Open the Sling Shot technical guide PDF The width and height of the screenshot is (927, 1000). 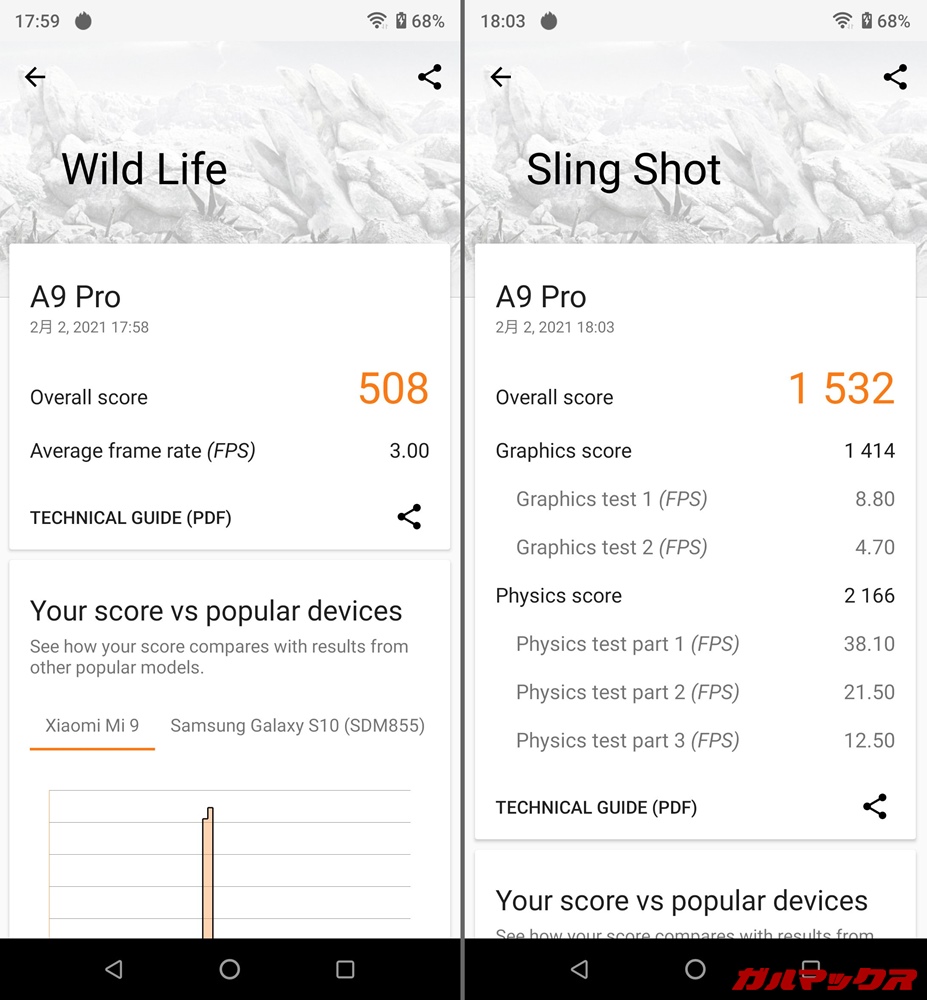[596, 808]
